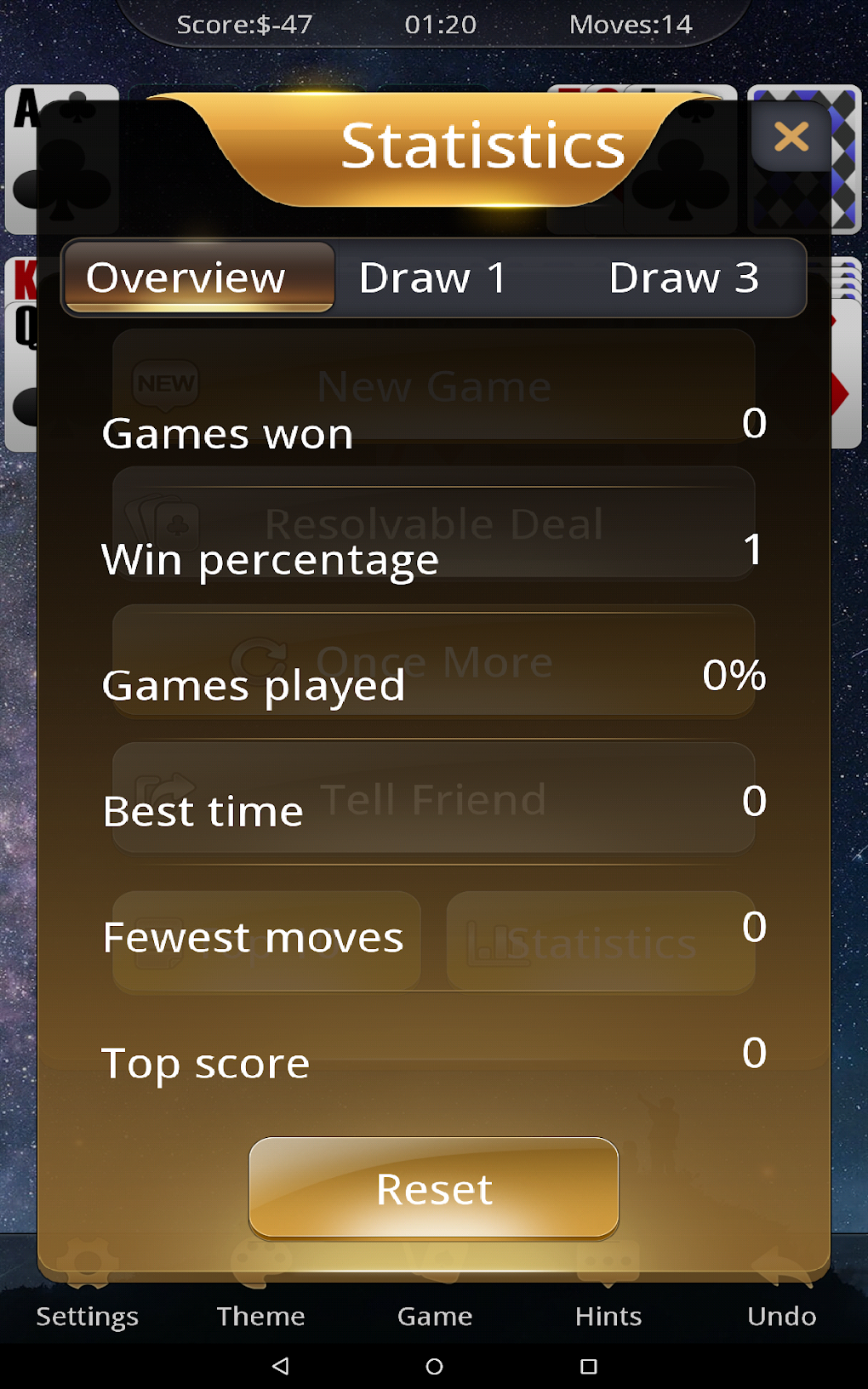This screenshot has height=1389, width=868.
Task: Close the Statistics dialog with the X
Action: click(791, 138)
